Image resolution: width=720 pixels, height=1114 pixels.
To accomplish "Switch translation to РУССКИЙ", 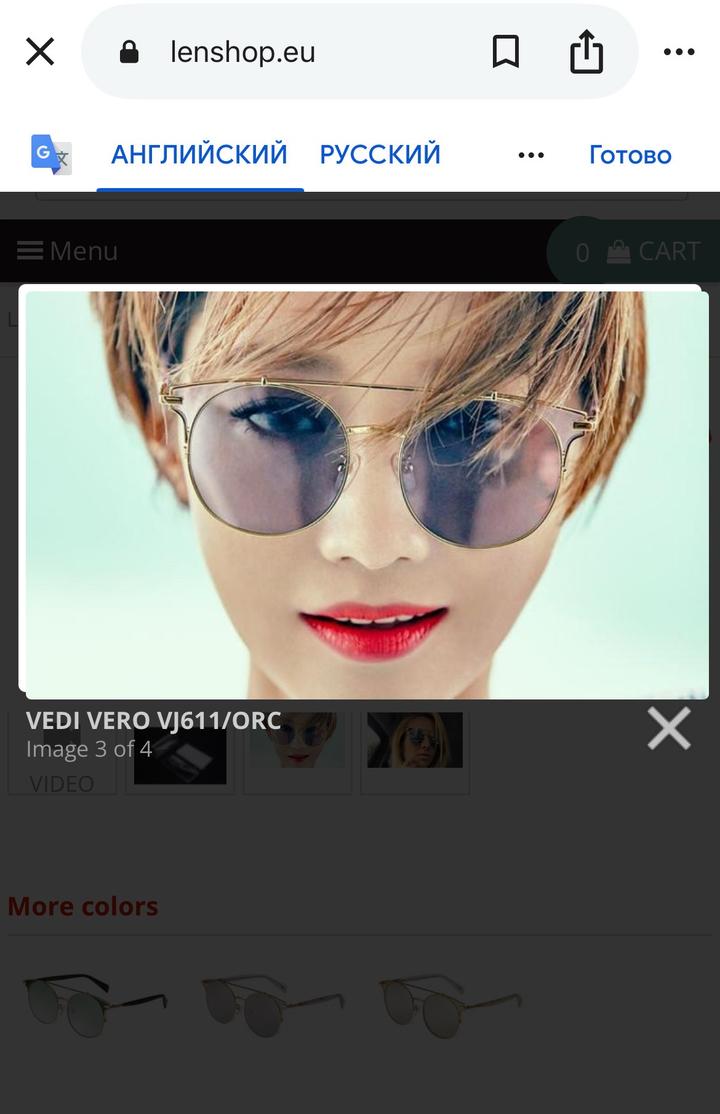I will click(380, 155).
